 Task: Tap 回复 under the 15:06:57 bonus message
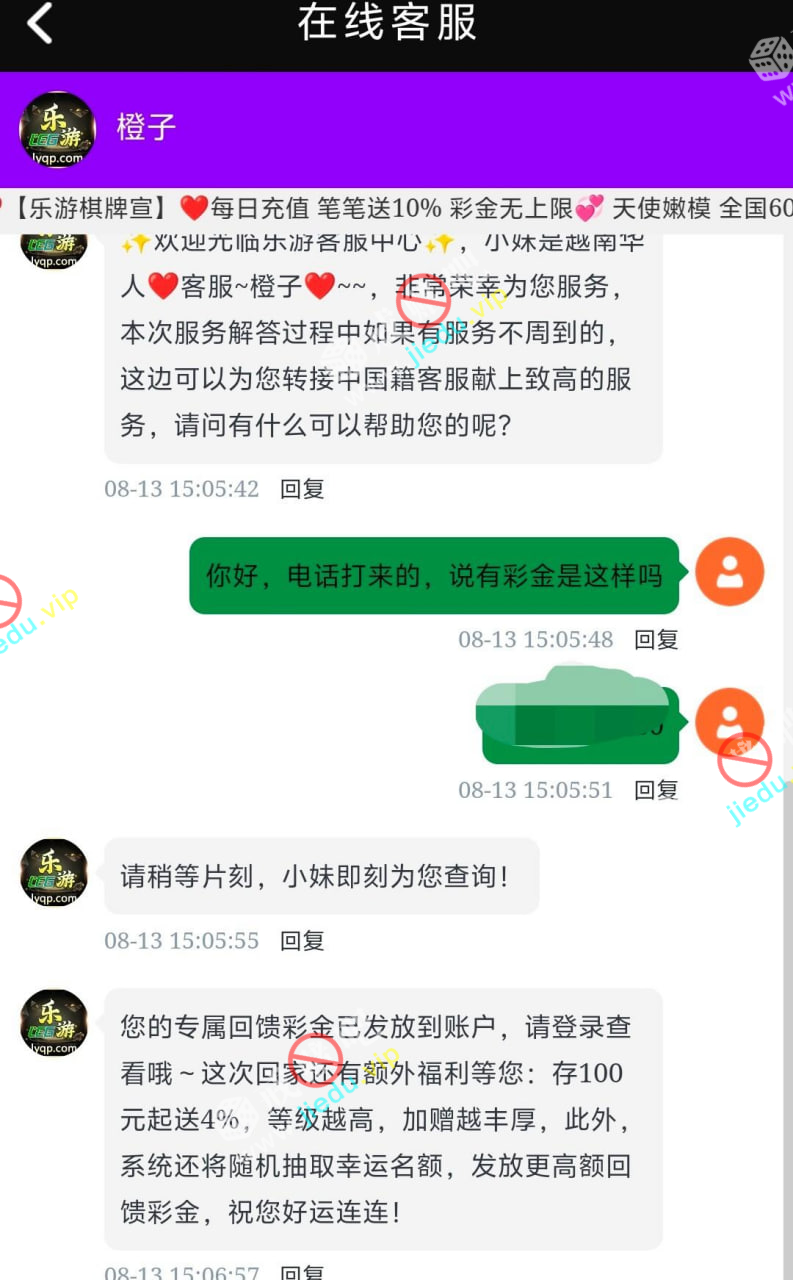302,1273
